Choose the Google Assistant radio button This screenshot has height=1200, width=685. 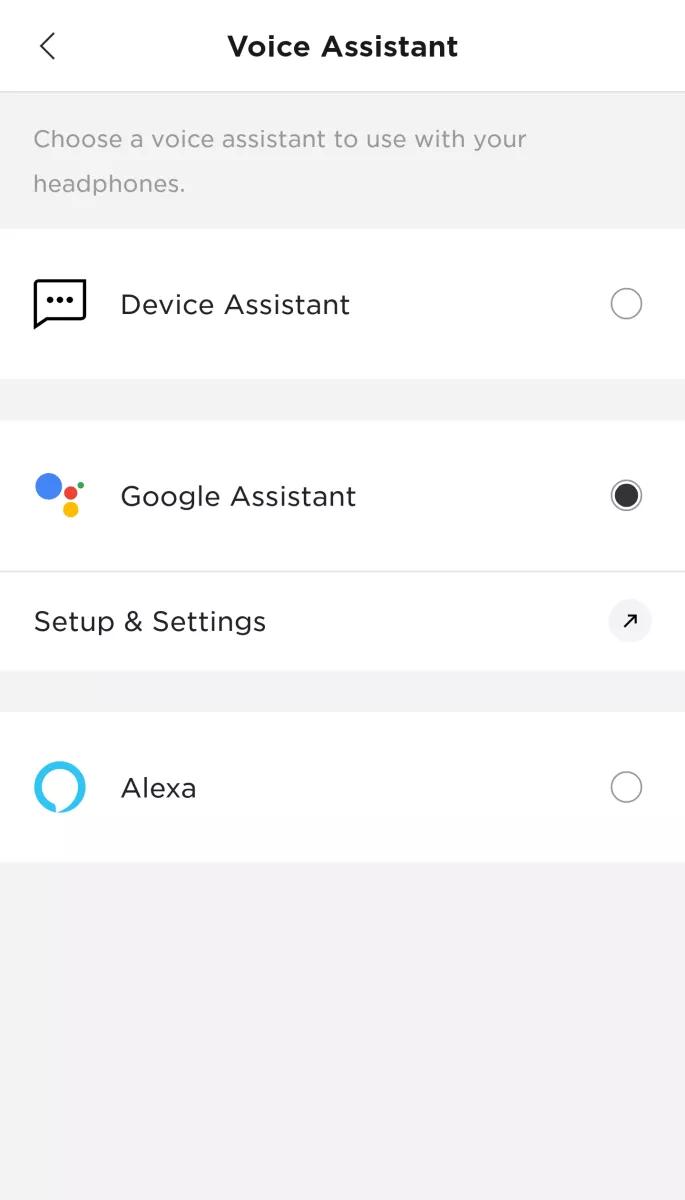625,496
